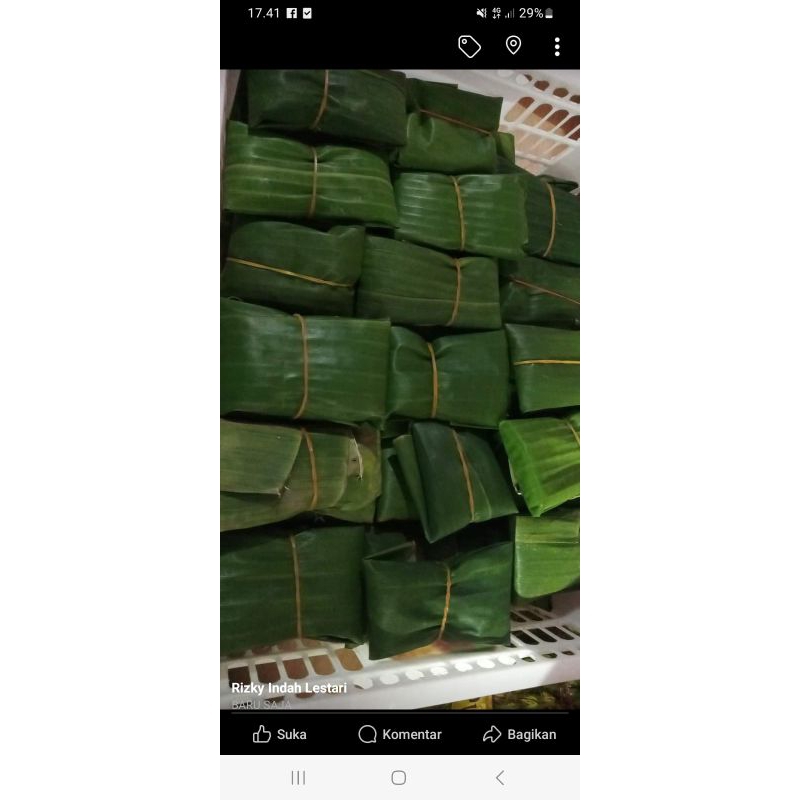Go back using the system back button

500,778
